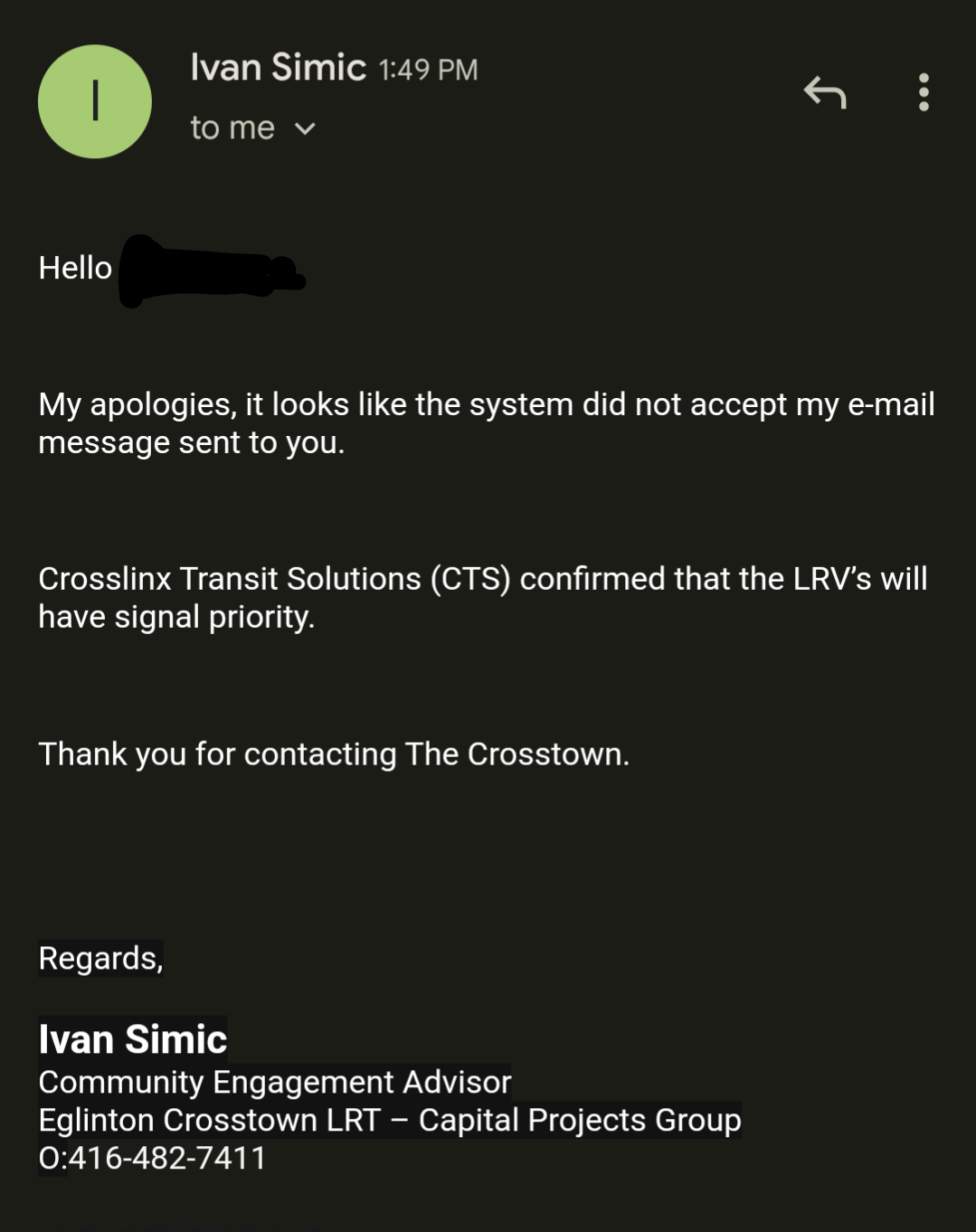Open the message overflow menu
Image resolution: width=976 pixels, height=1232 pixels.
923,92
